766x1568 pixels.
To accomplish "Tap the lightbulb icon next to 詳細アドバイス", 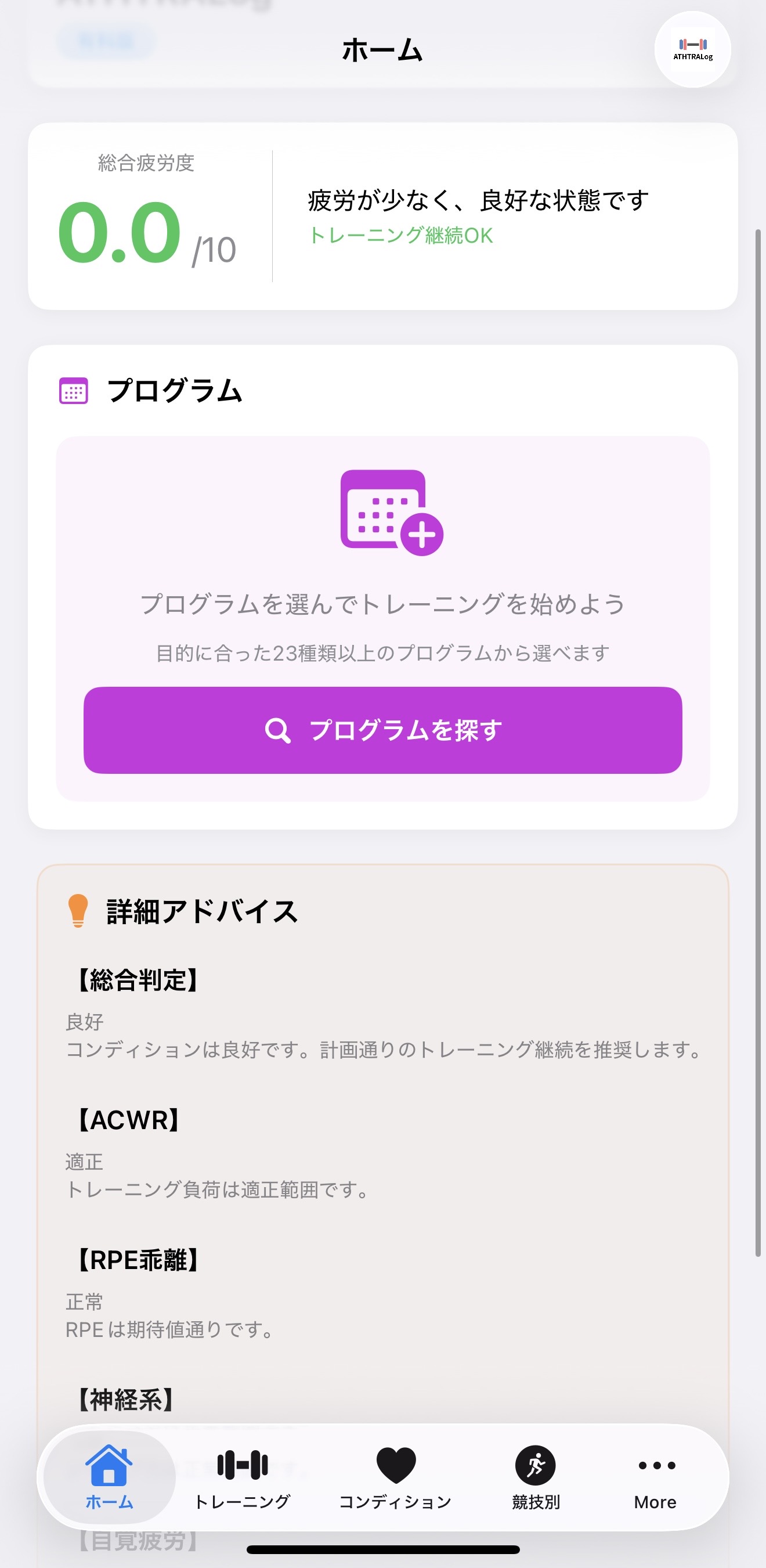I will [79, 910].
